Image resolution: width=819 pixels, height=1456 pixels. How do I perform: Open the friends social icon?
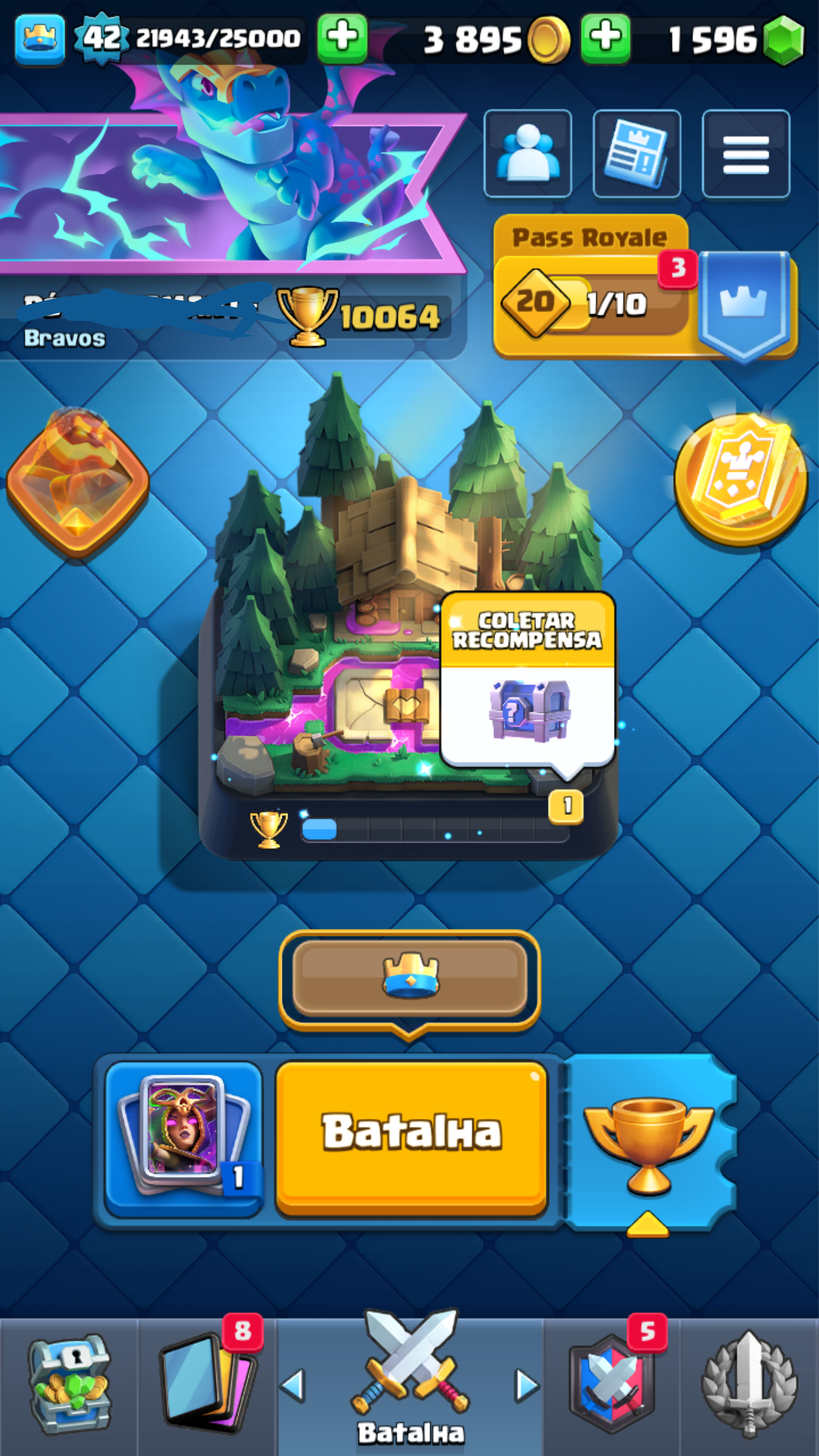[527, 154]
